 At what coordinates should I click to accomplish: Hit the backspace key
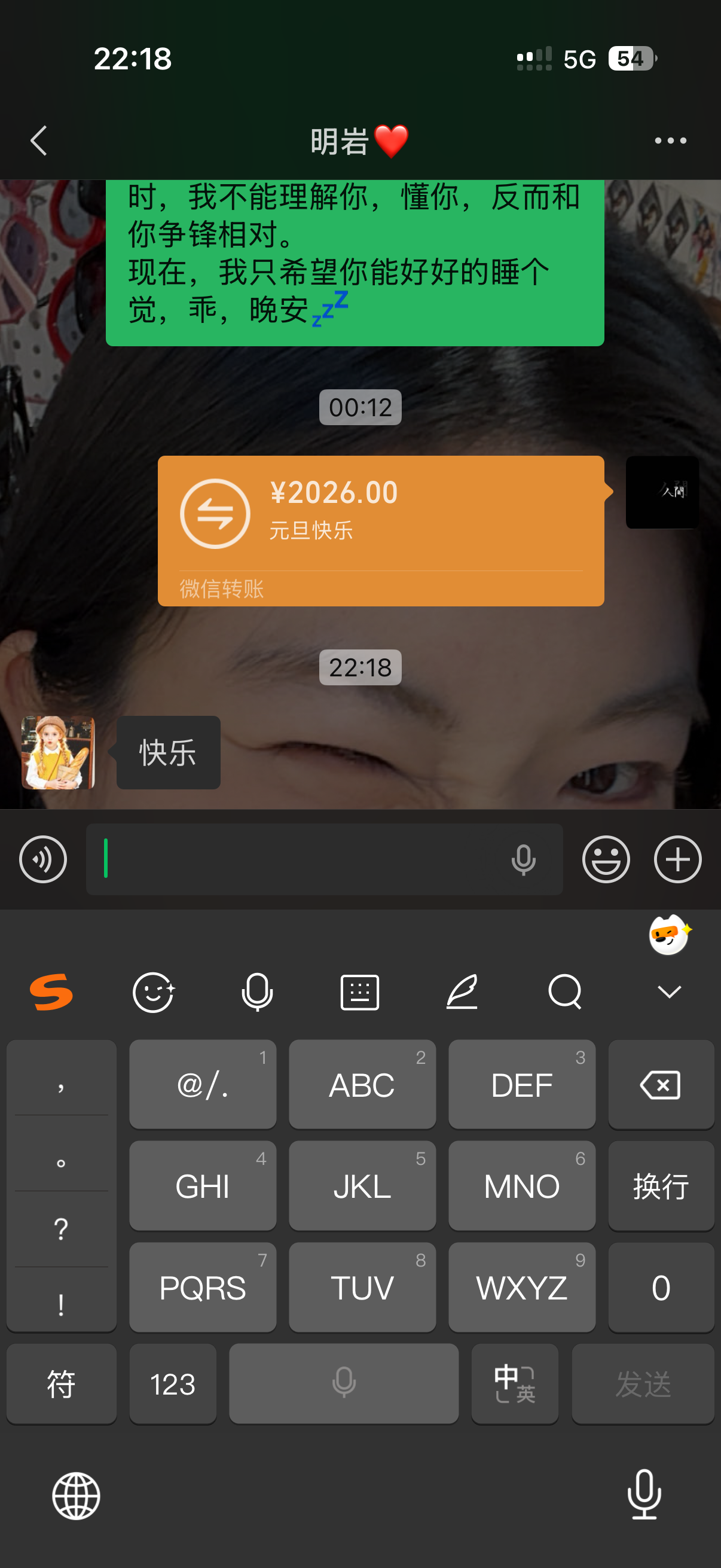[x=660, y=1085]
